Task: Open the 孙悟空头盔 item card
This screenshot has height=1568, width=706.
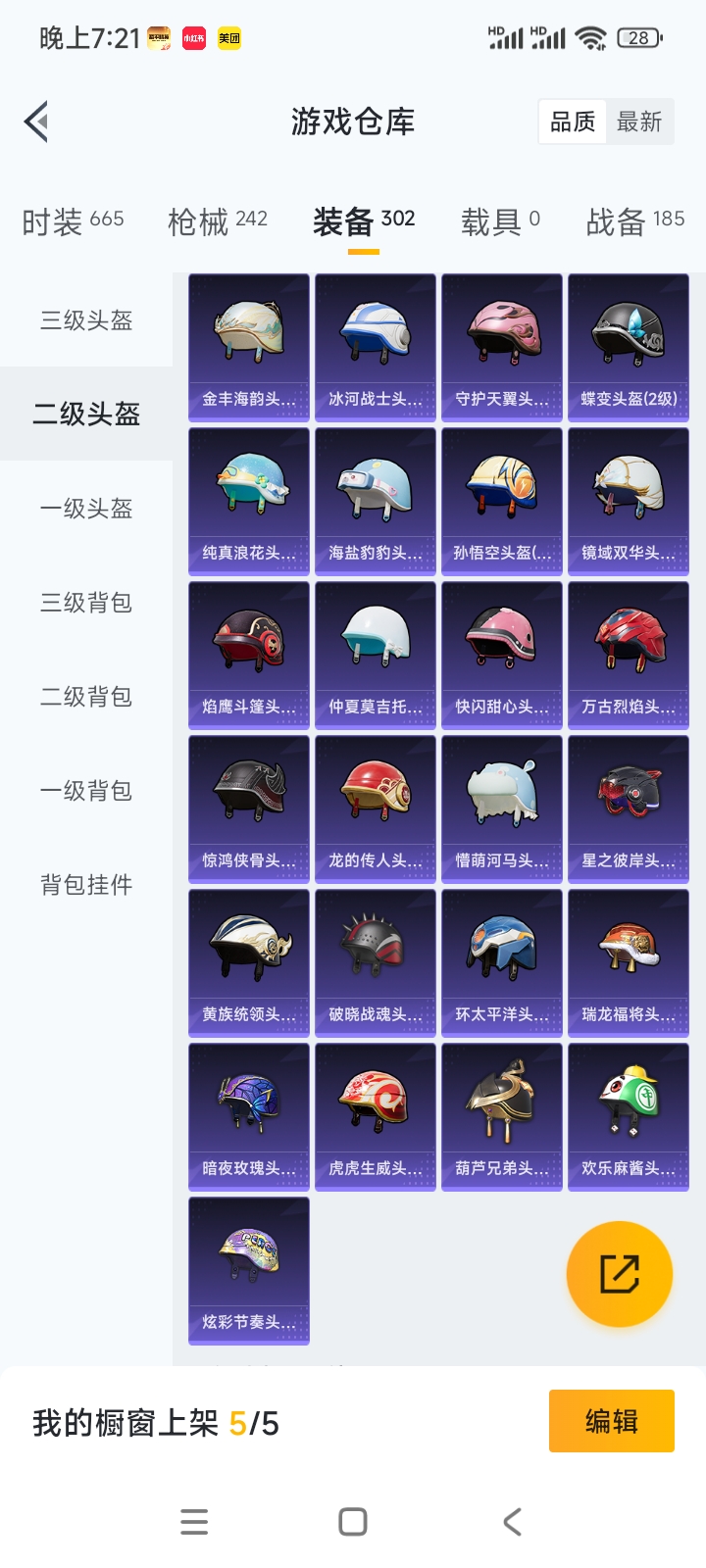Action: (x=501, y=500)
